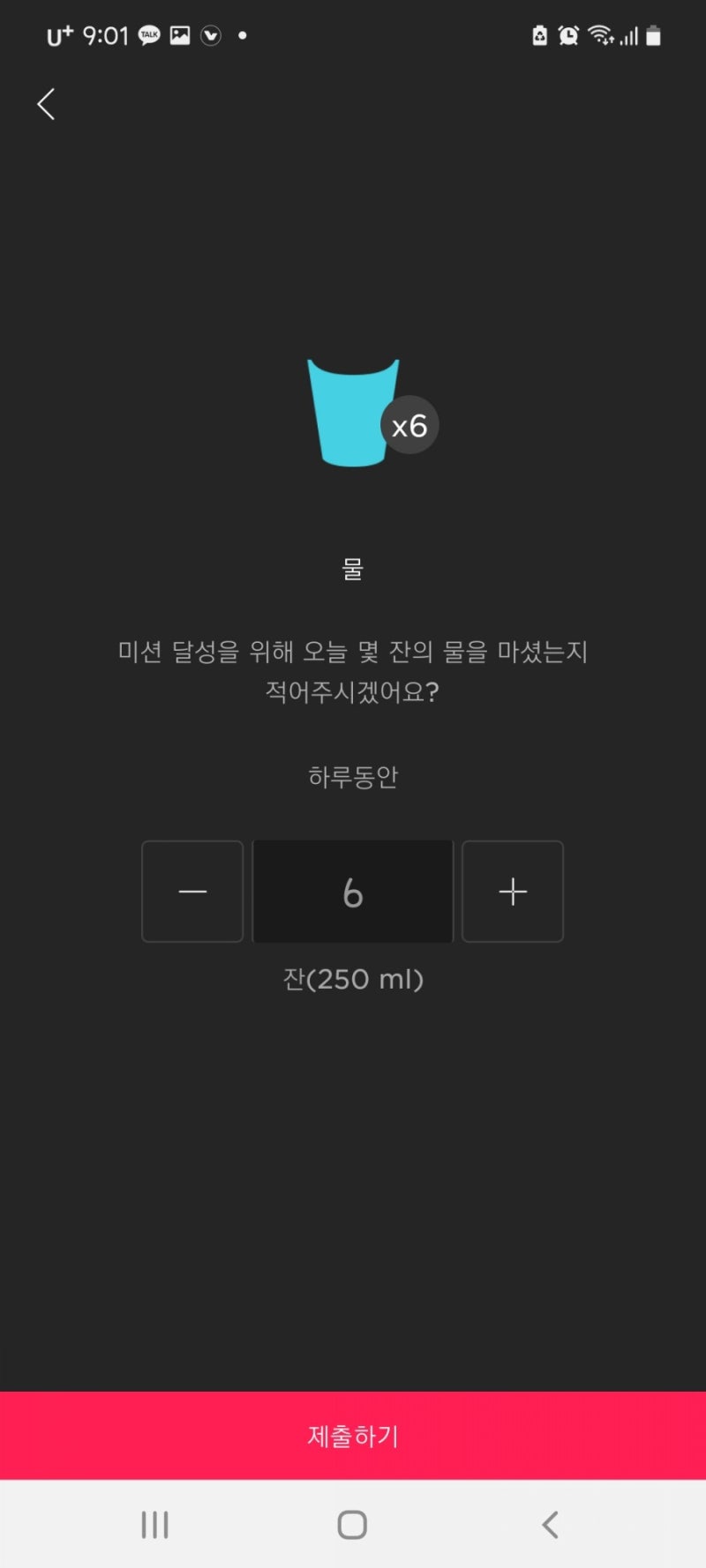Tap the 잔(250 ml) unit label
Image resolution: width=706 pixels, height=1568 pixels.
352,979
